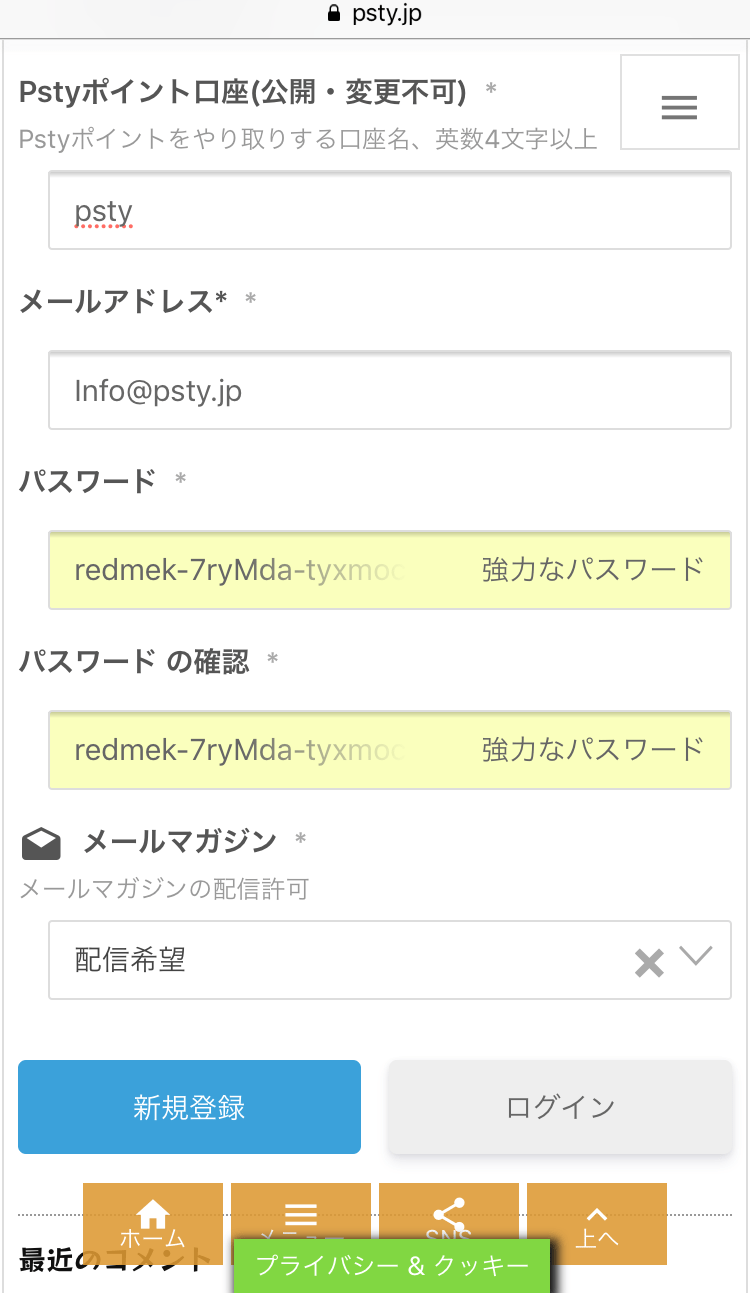750x1293 pixels.
Task: Tap the メールアドレス input field
Action: coord(390,391)
